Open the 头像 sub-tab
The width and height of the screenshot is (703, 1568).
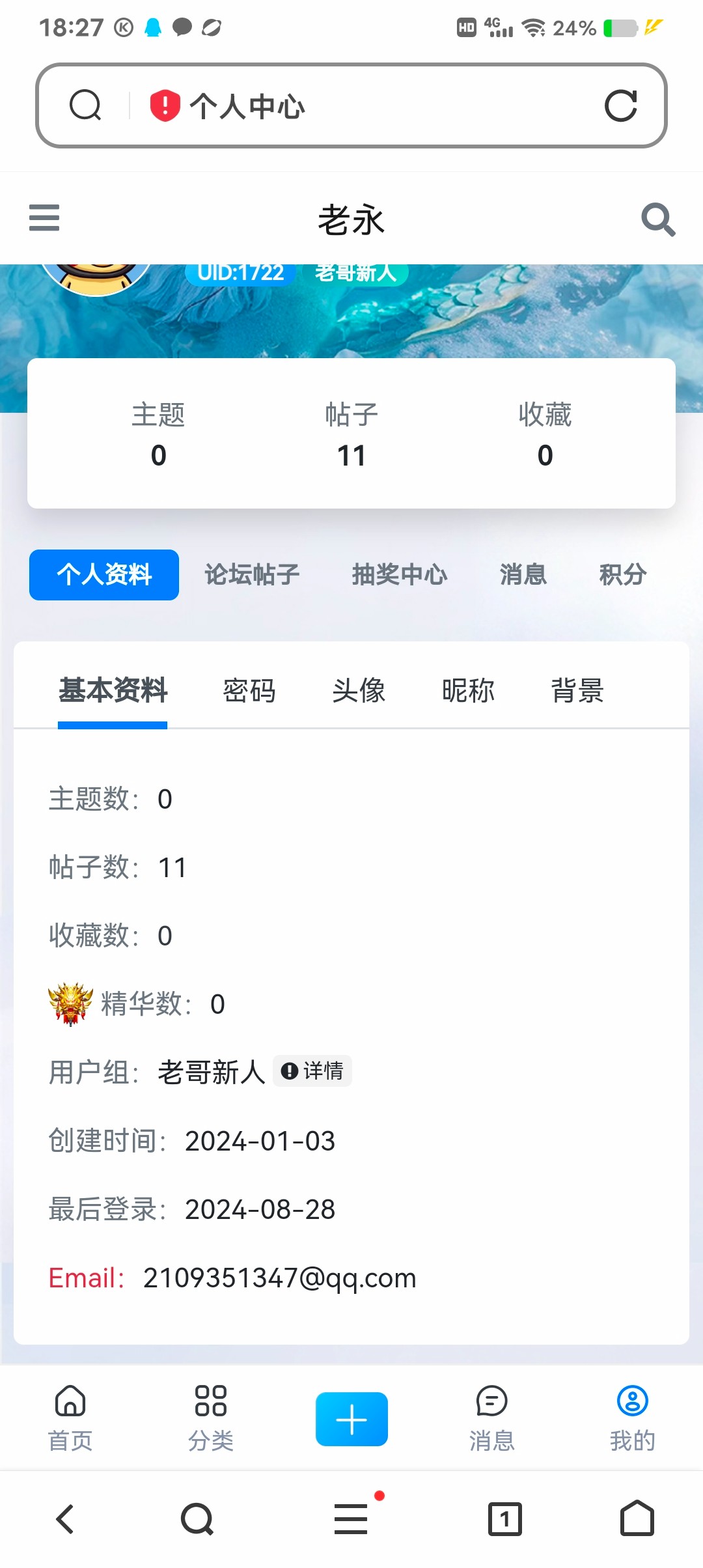click(x=359, y=691)
